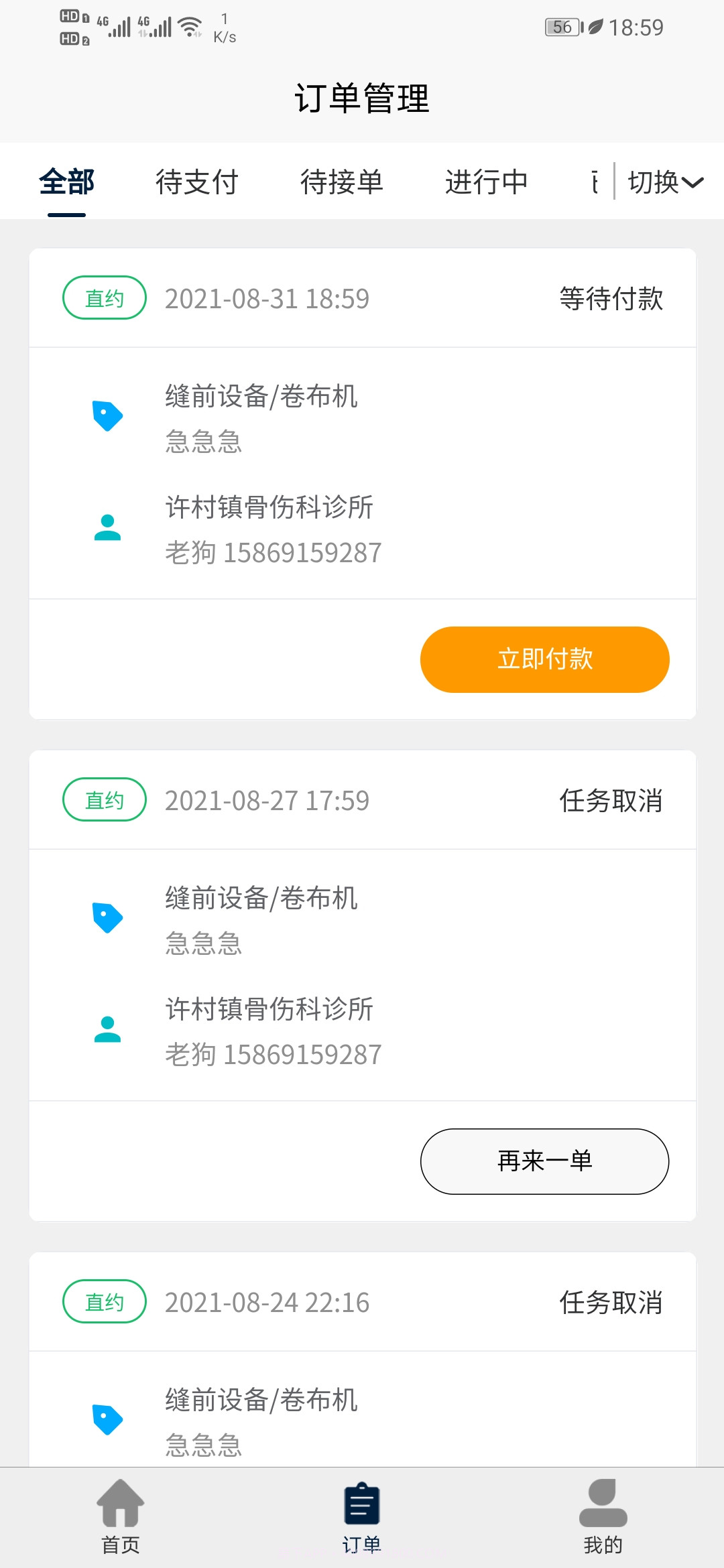The image size is (724, 1568).
Task: Click the blue tag icon on the 2021-08-27 order
Action: pos(107,917)
